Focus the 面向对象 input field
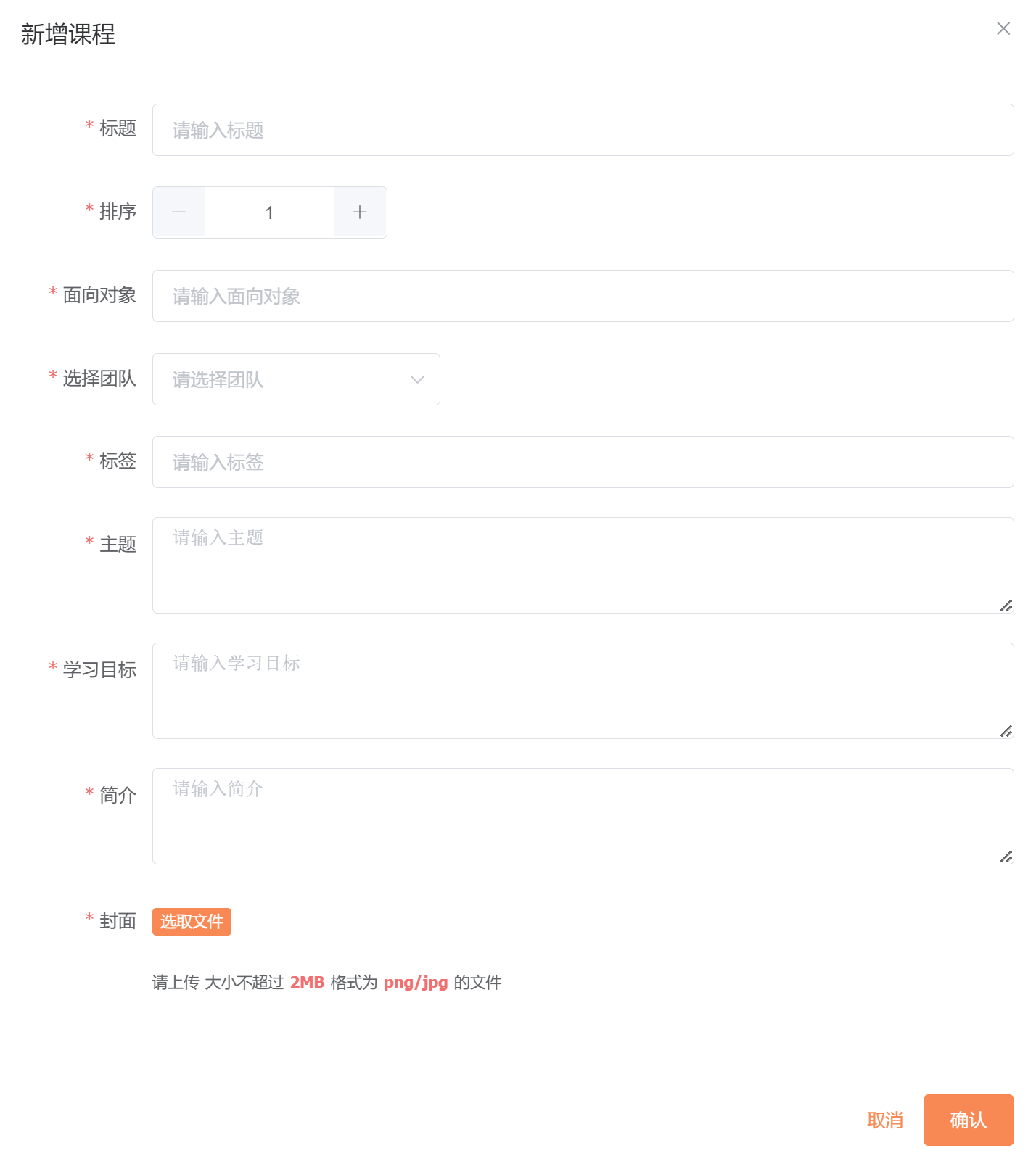The height and width of the screenshot is (1164, 1036). click(583, 296)
